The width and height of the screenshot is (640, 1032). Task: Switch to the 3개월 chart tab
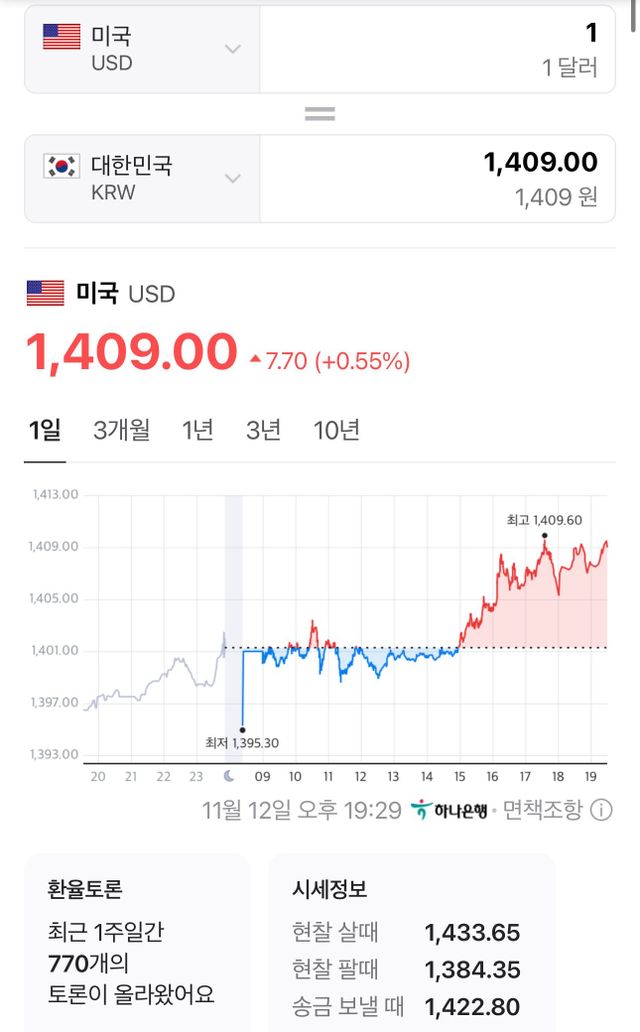pyautogui.click(x=122, y=430)
